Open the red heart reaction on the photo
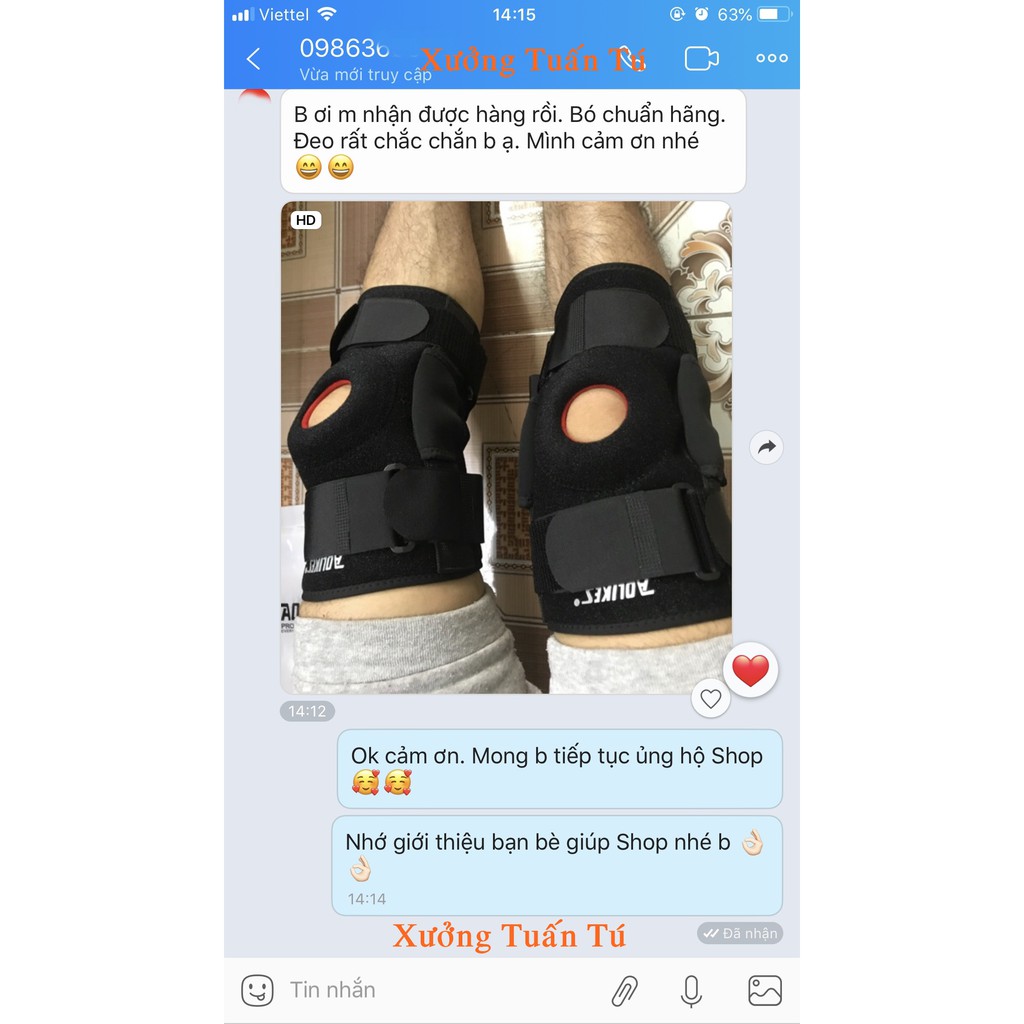 751,670
